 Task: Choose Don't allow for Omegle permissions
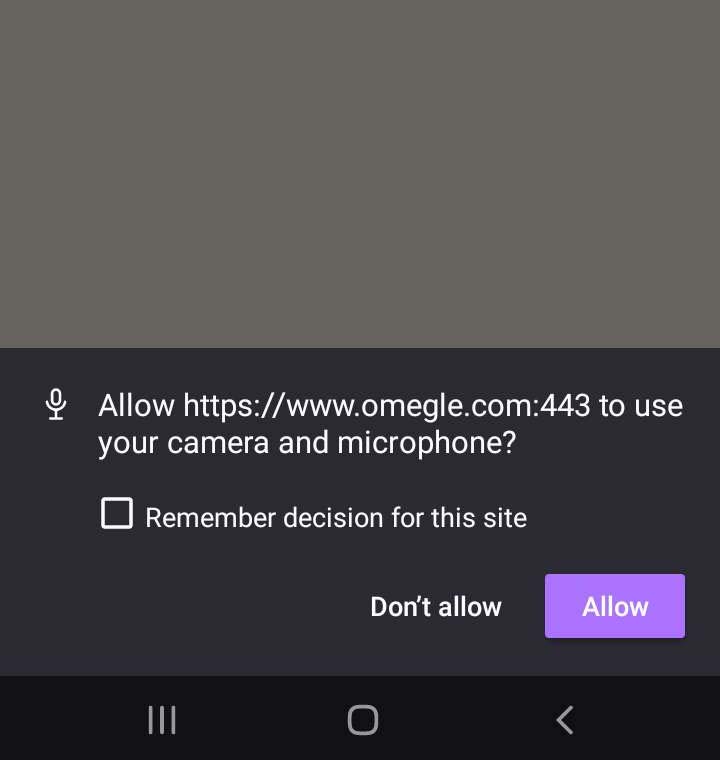[436, 606]
